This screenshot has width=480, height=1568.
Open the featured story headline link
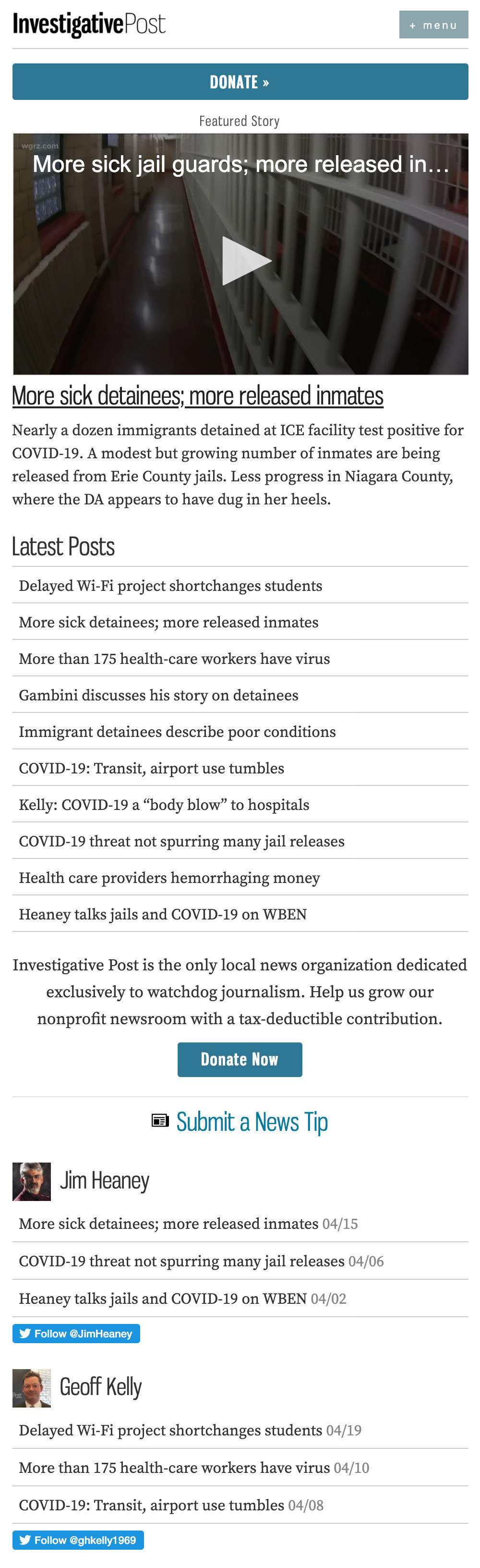(198, 396)
